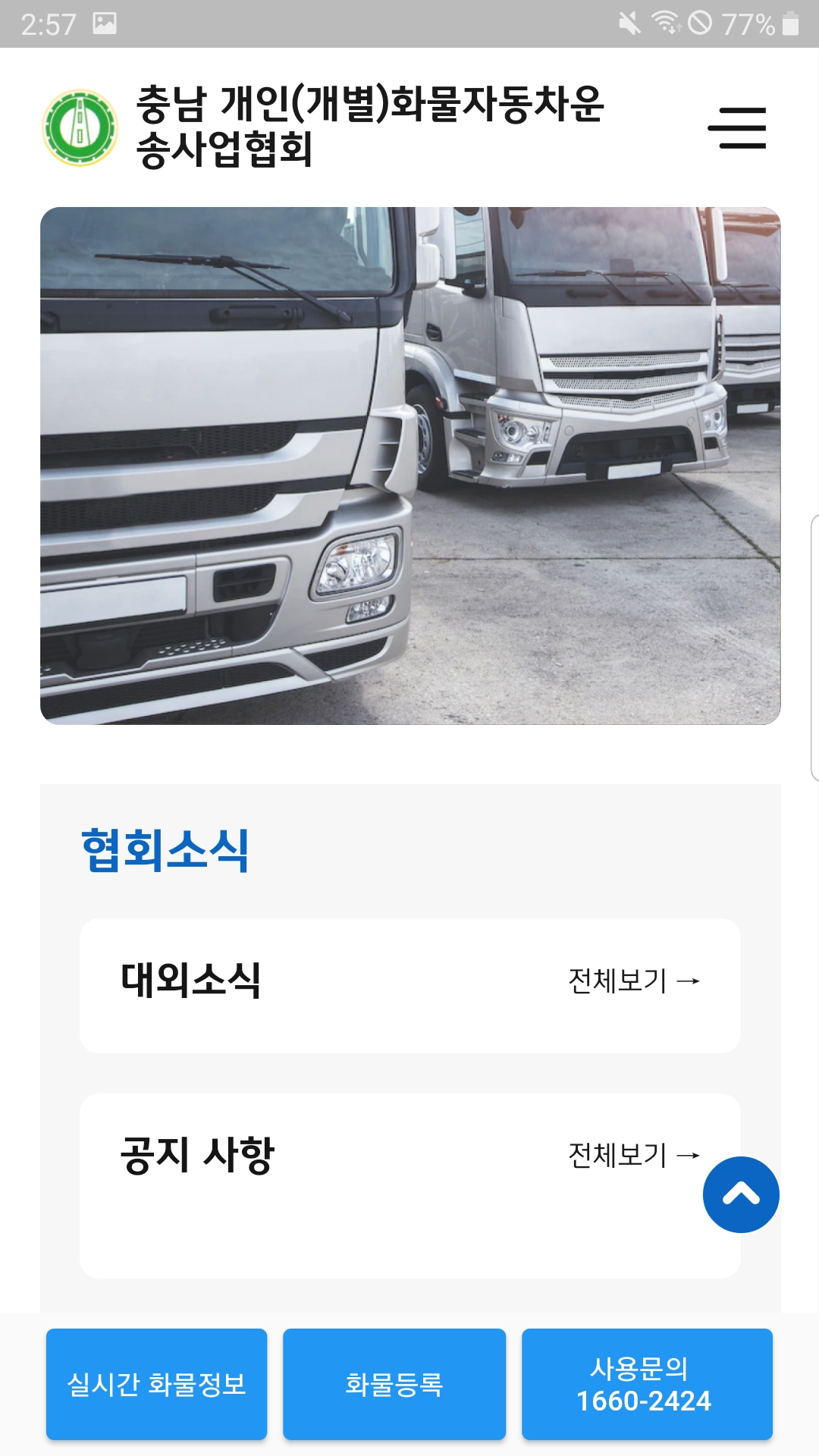Tap the scroll-to-top arrow button
819x1456 pixels.
click(741, 1194)
